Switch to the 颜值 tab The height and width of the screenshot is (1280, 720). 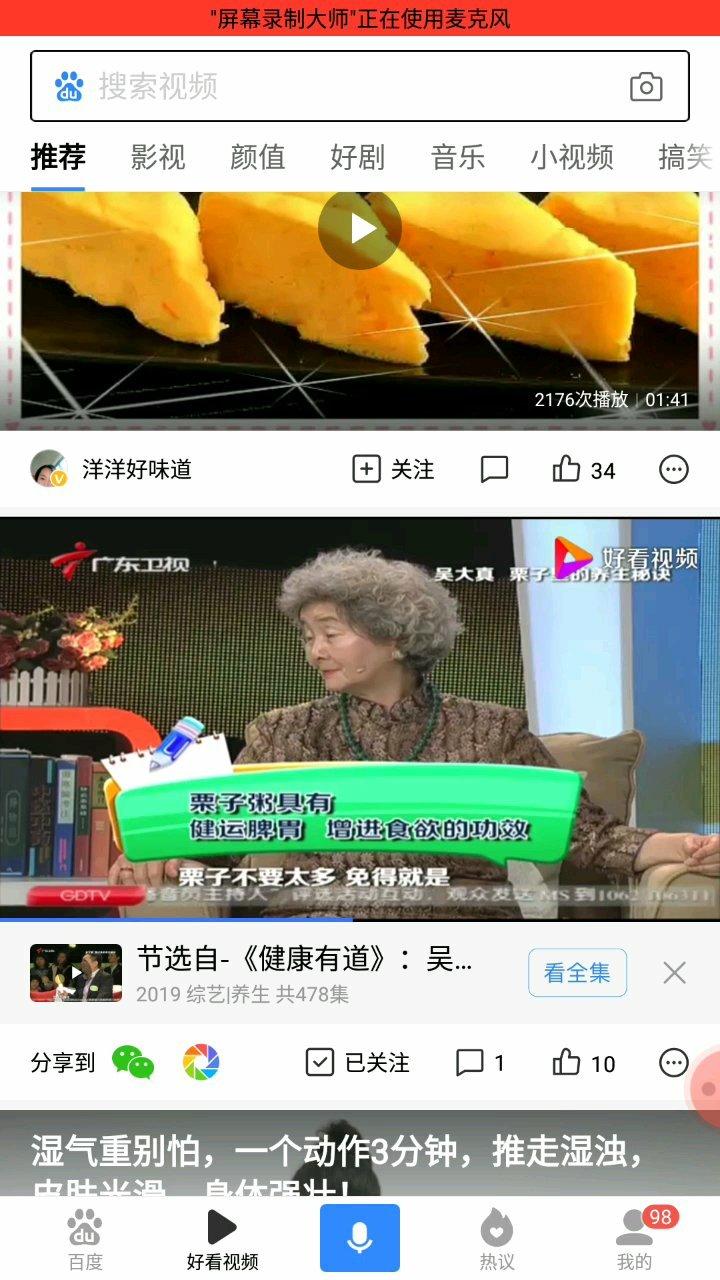click(258, 157)
